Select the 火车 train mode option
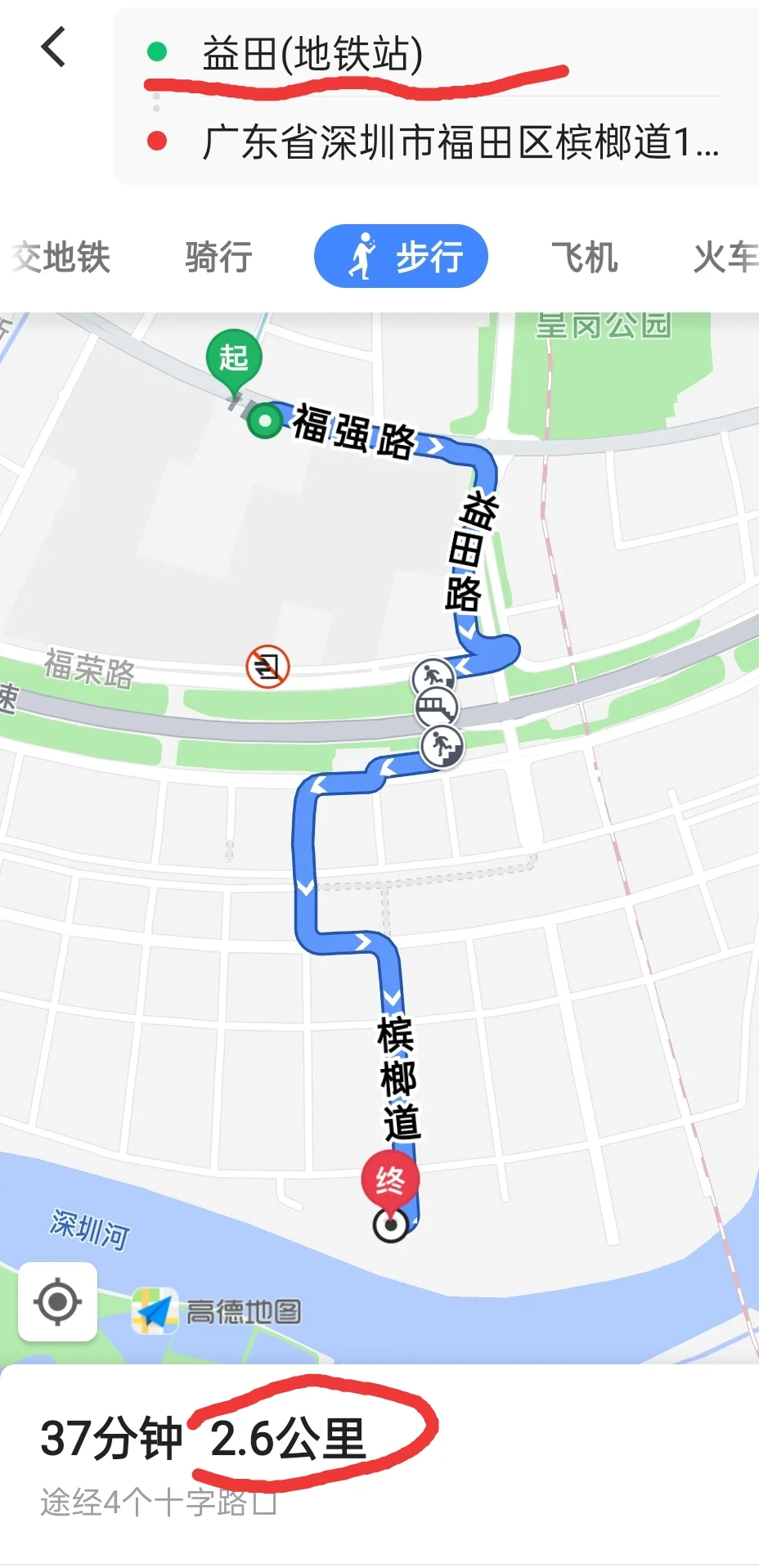The width and height of the screenshot is (759, 1568). tap(725, 258)
